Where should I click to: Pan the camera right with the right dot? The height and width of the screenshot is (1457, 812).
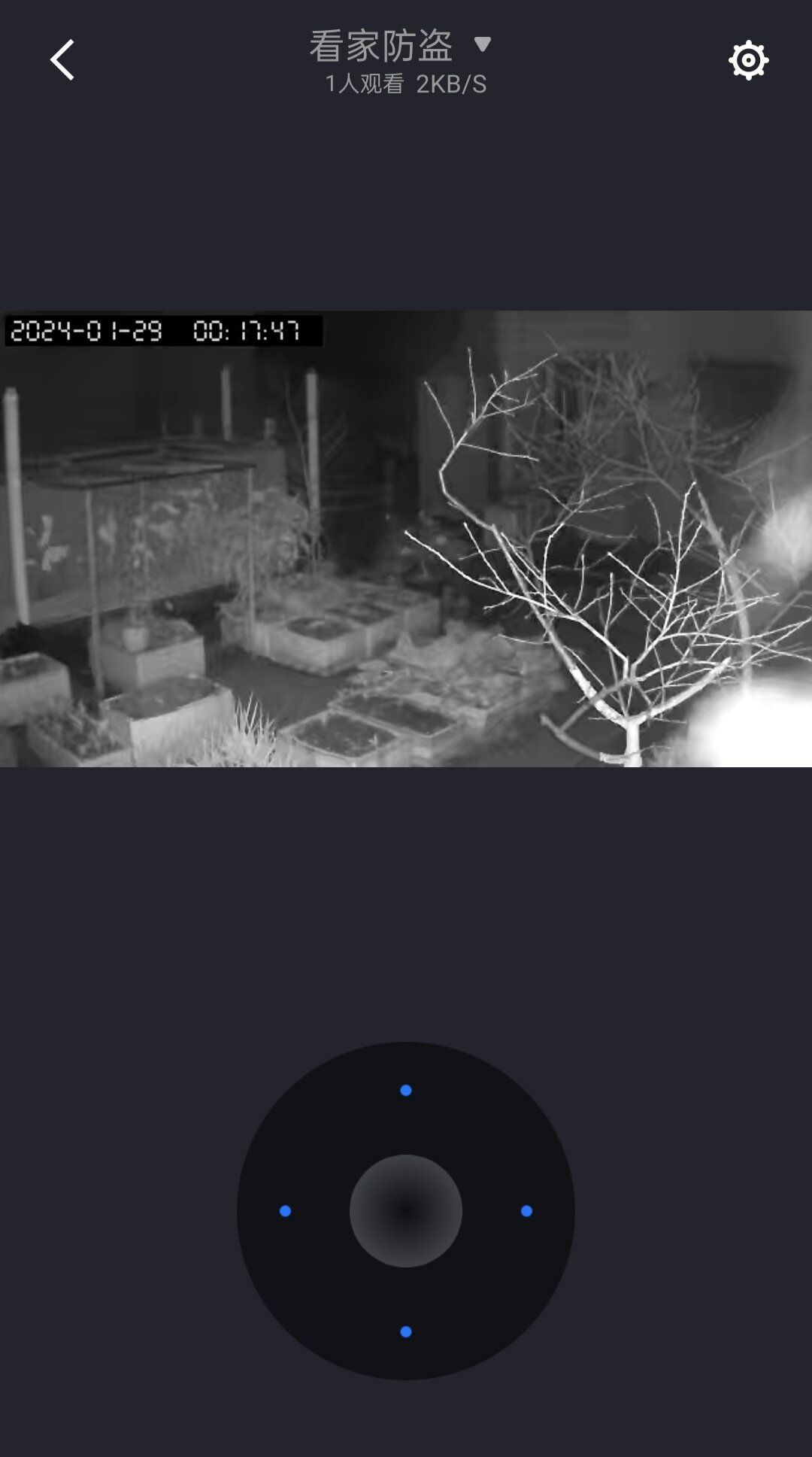pyautogui.click(x=526, y=1211)
